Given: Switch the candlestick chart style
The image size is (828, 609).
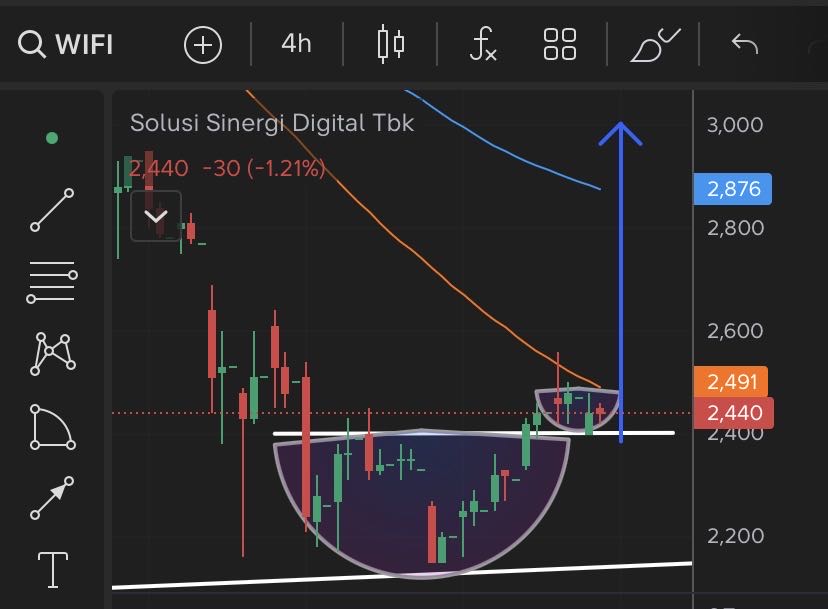Looking at the screenshot, I should [x=391, y=44].
